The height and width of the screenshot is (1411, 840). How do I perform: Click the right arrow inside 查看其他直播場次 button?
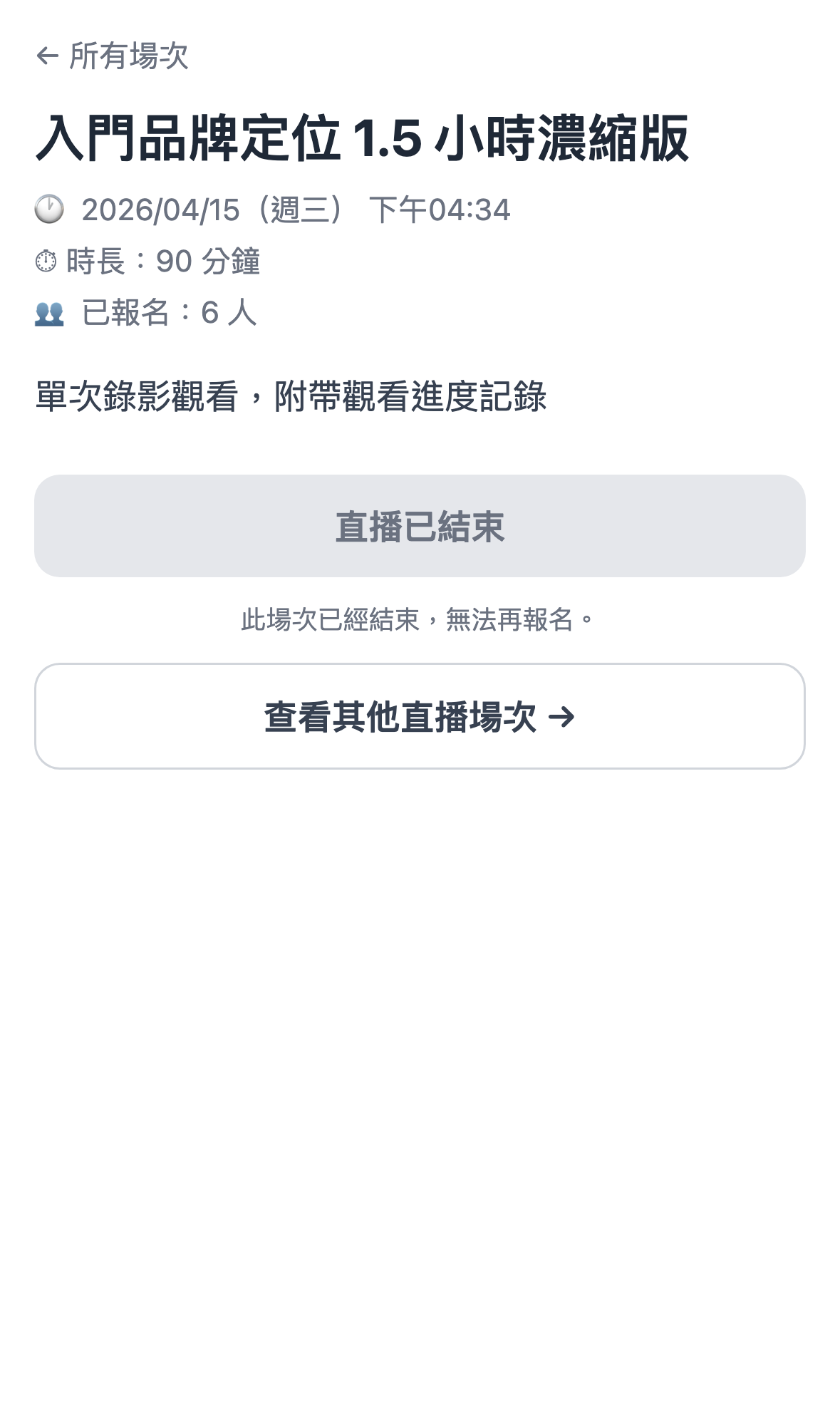pos(564,717)
